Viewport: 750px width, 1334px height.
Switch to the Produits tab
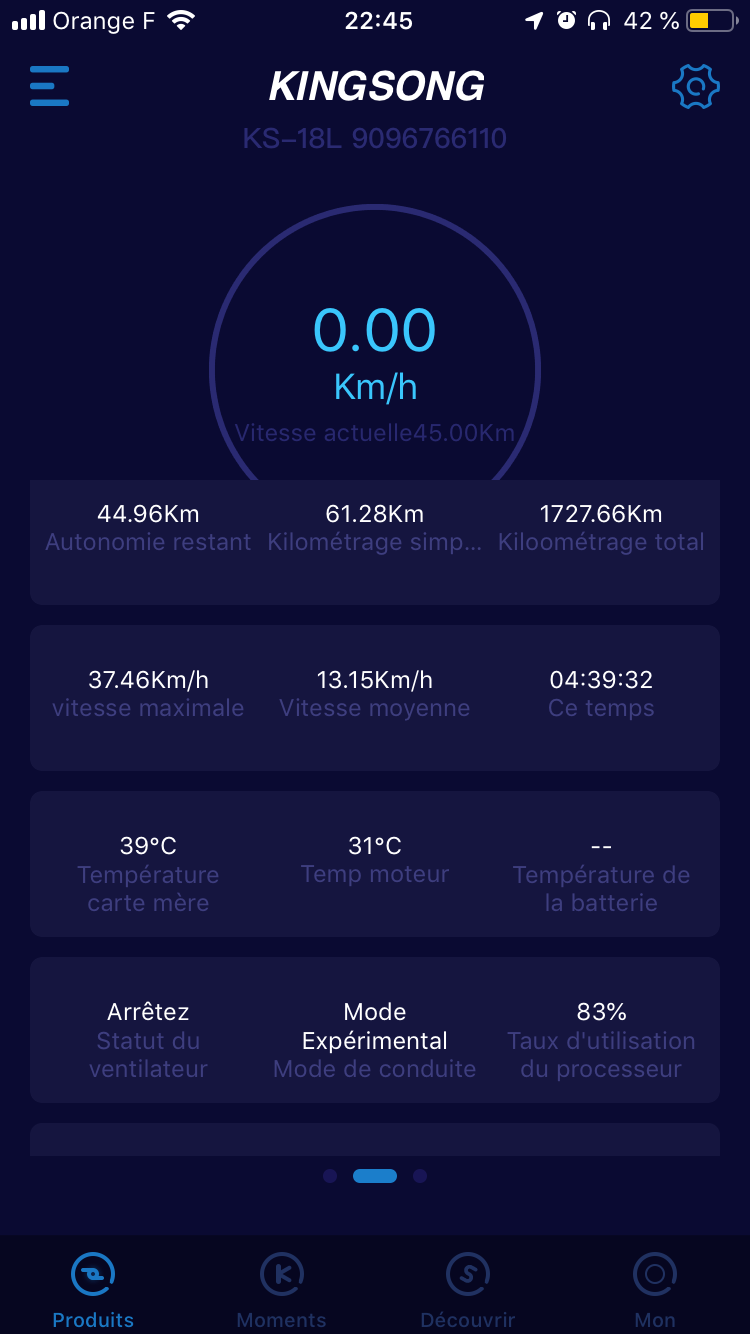(93, 1290)
